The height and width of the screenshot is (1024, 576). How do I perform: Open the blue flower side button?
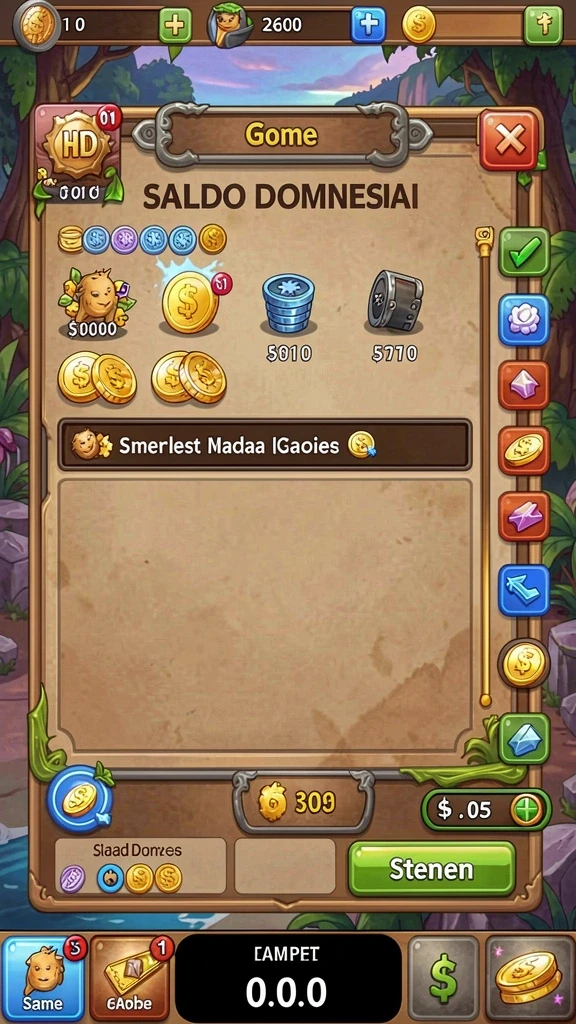pyautogui.click(x=524, y=320)
